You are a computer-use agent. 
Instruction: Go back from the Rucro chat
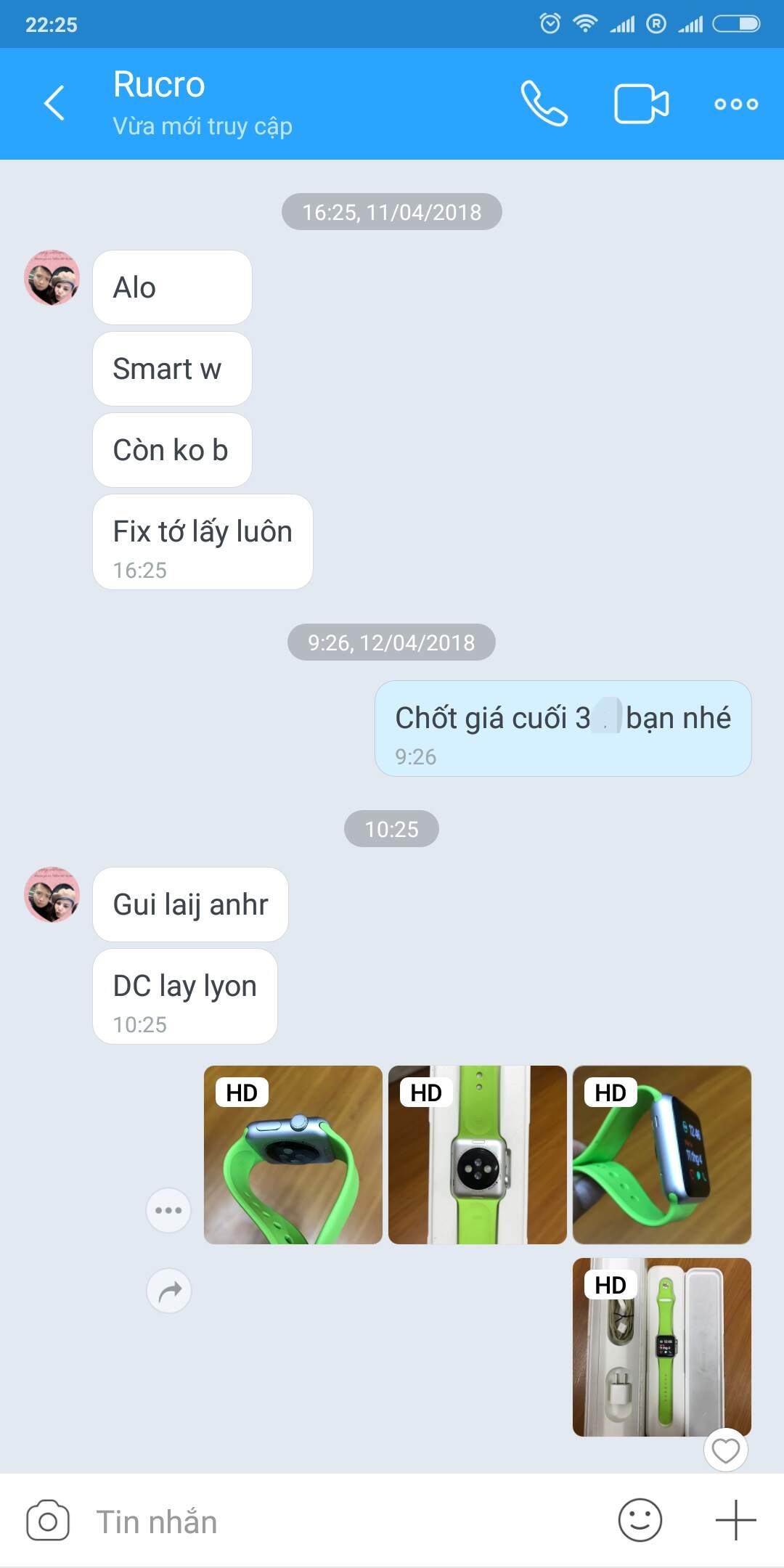tap(54, 103)
